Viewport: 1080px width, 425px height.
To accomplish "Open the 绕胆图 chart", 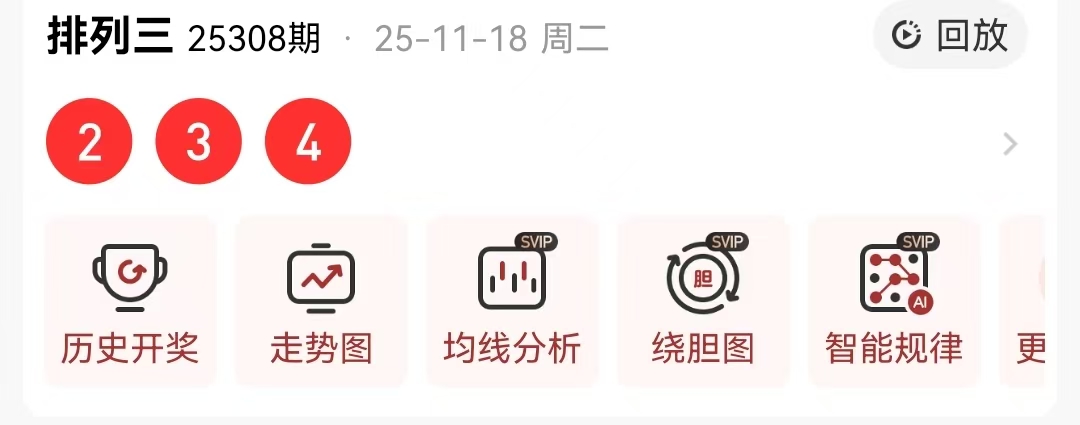I will pyautogui.click(x=703, y=301).
